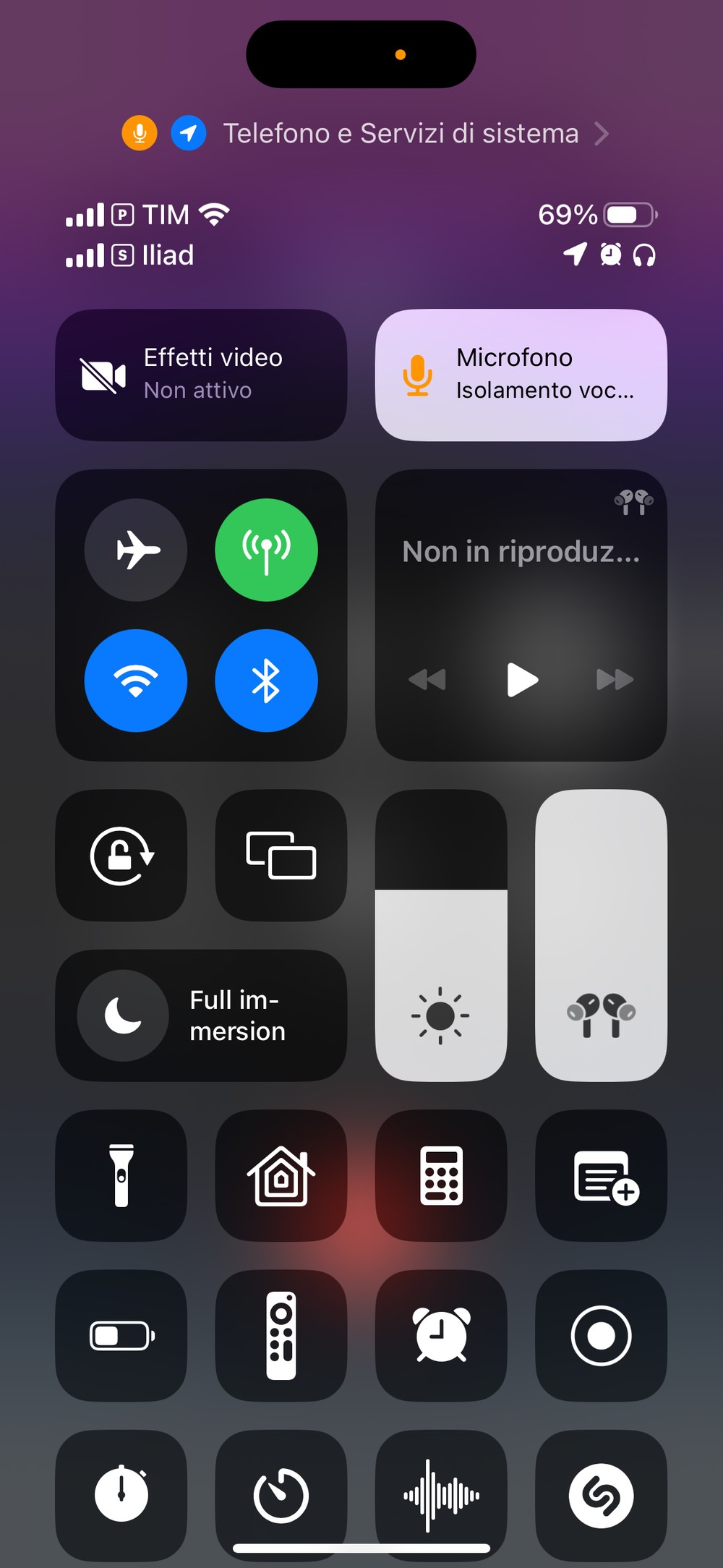Start screen recording

click(601, 1336)
